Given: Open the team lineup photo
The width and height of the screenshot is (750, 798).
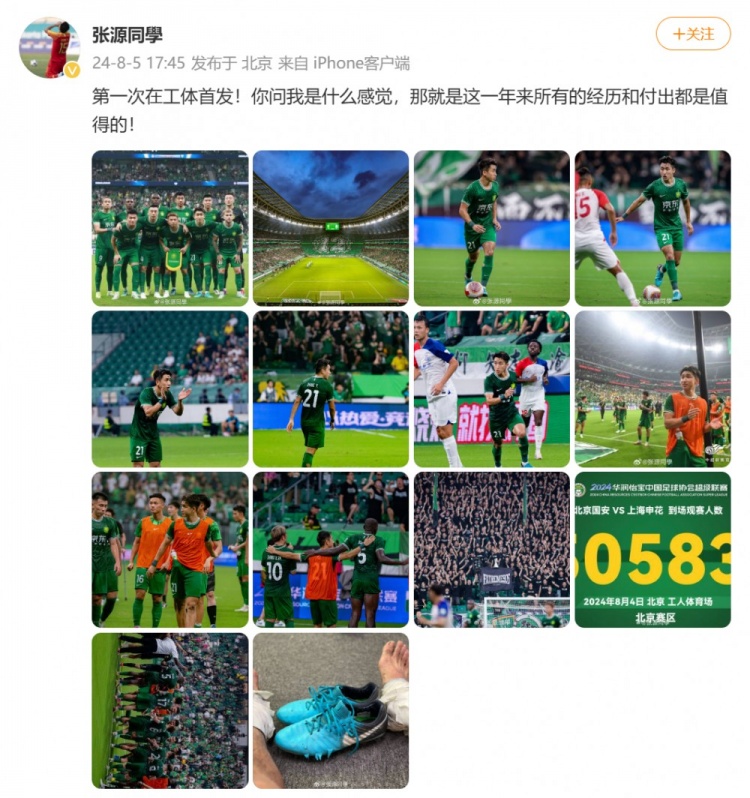Looking at the screenshot, I should coord(170,228).
